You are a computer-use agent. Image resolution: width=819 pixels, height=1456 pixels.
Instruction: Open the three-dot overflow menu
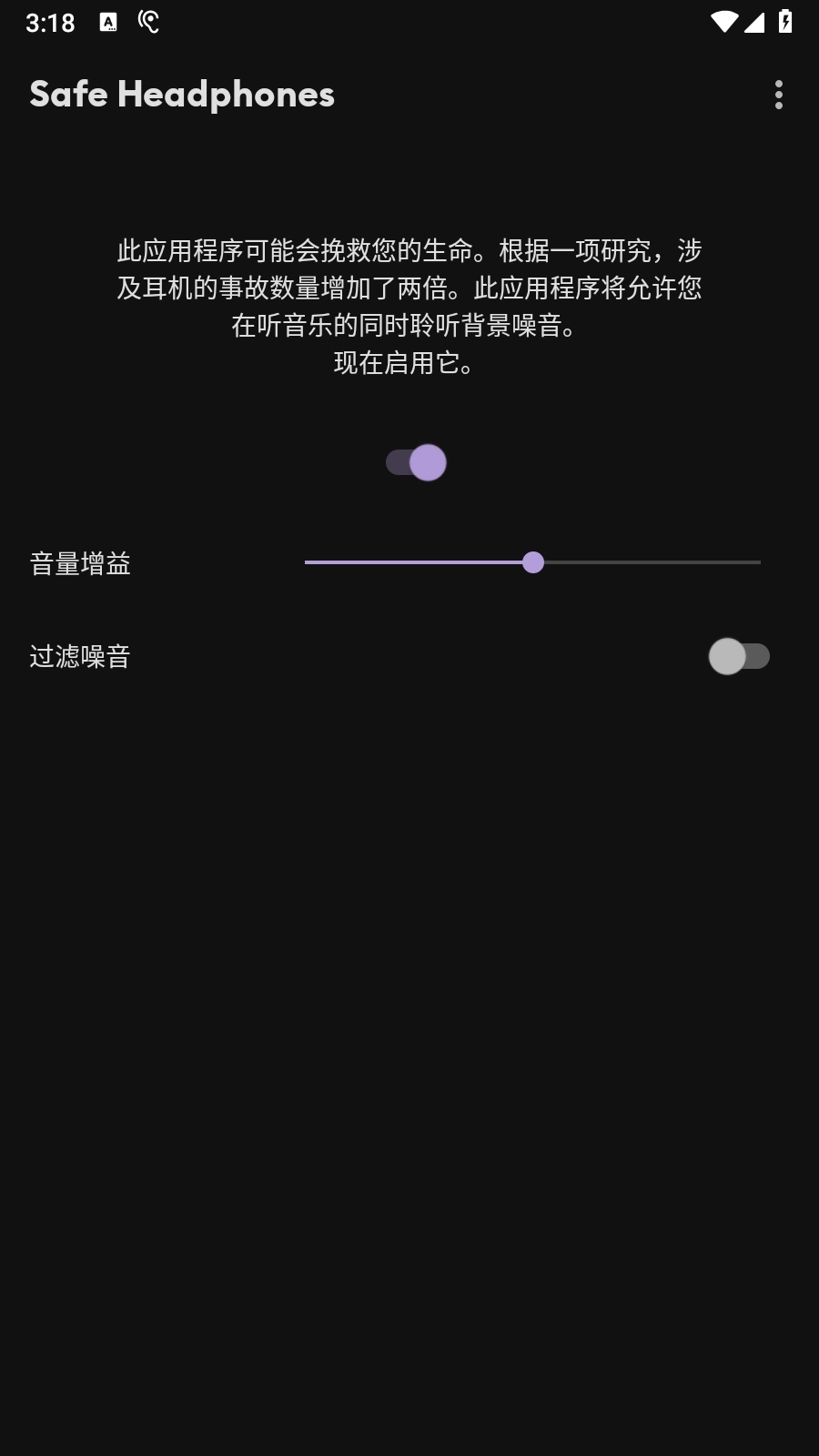pos(780,96)
